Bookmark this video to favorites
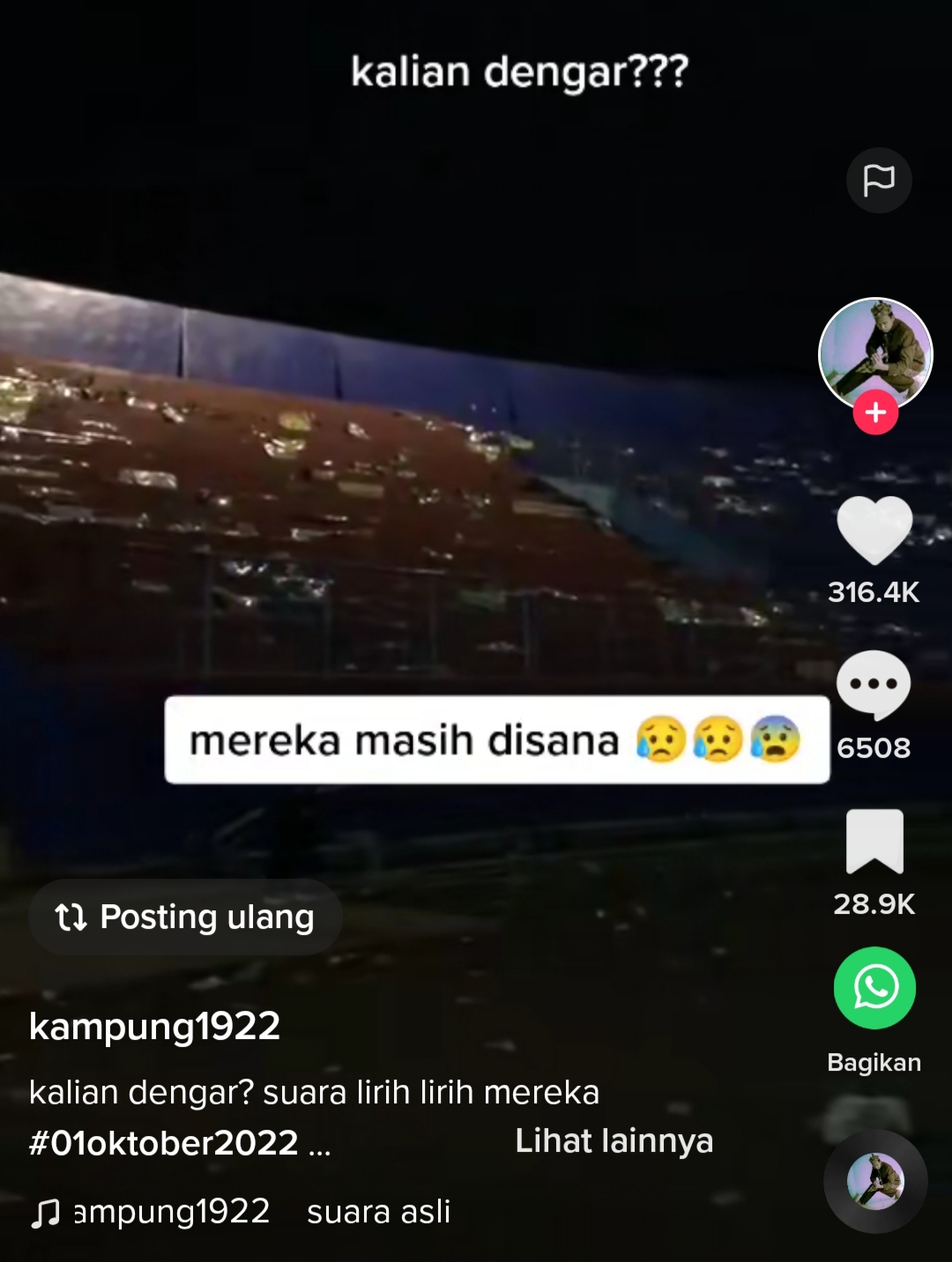Screen dimensions: 952x1262 (x=874, y=842)
